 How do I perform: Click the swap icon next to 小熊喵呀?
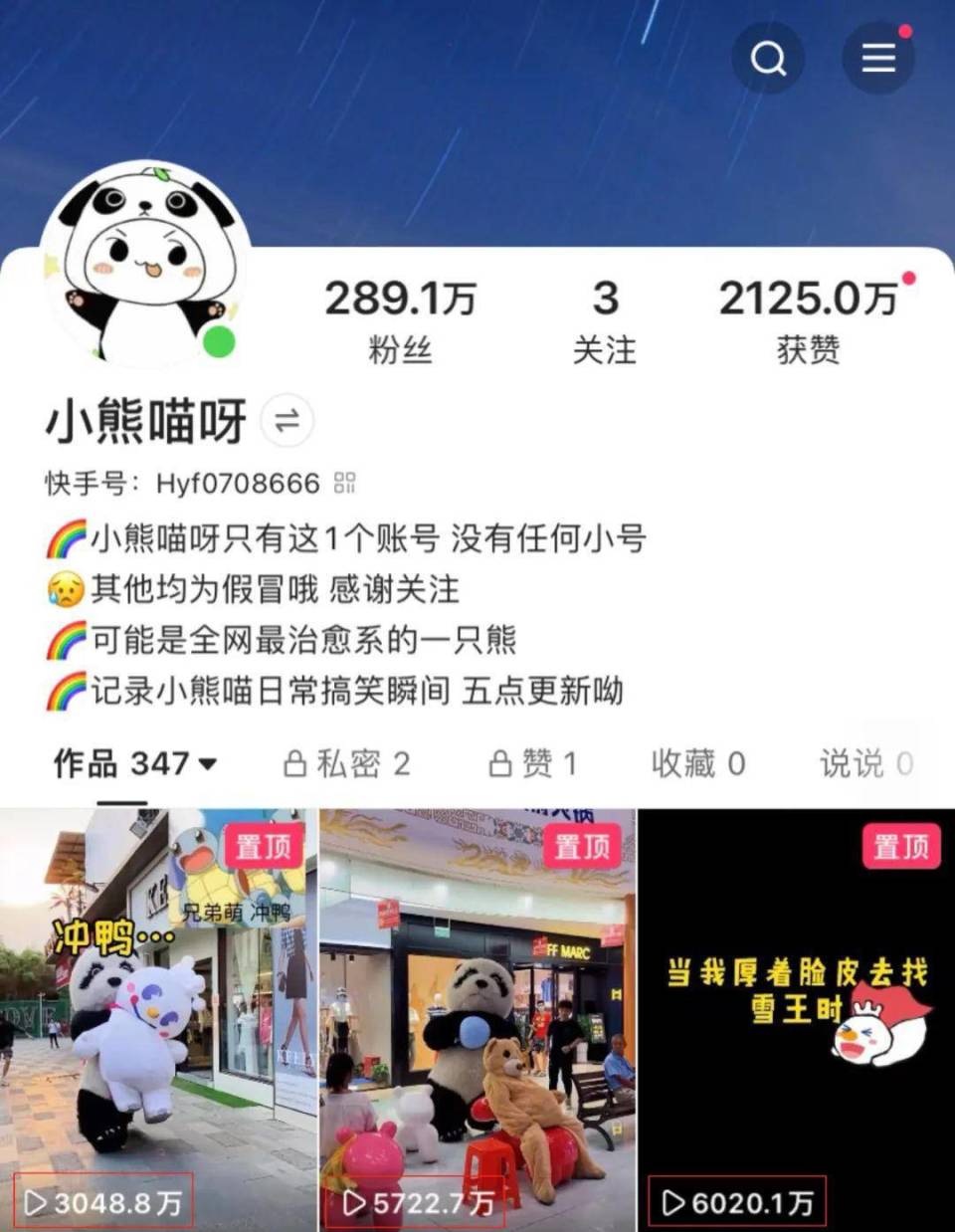(286, 421)
